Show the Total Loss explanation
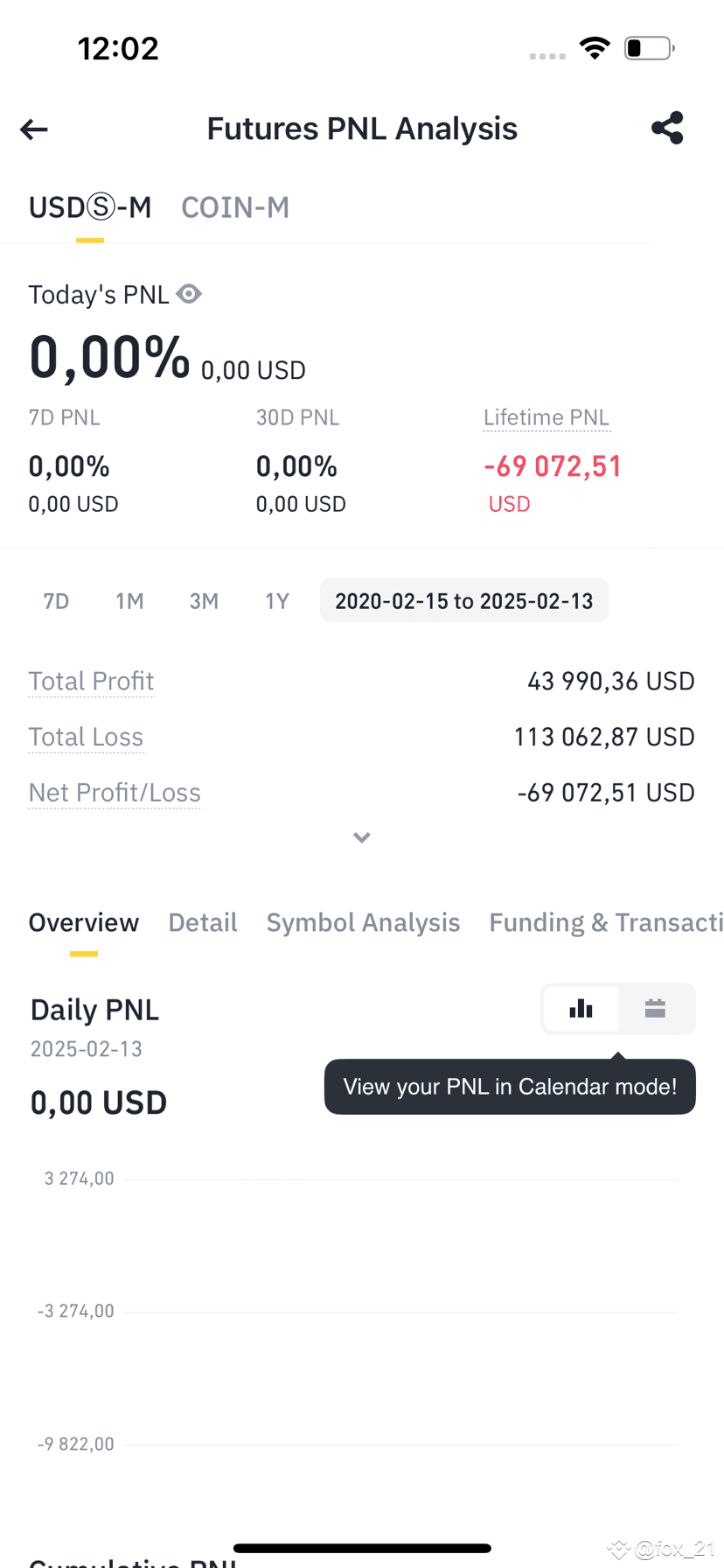This screenshot has height=1568, width=724. coord(86,737)
